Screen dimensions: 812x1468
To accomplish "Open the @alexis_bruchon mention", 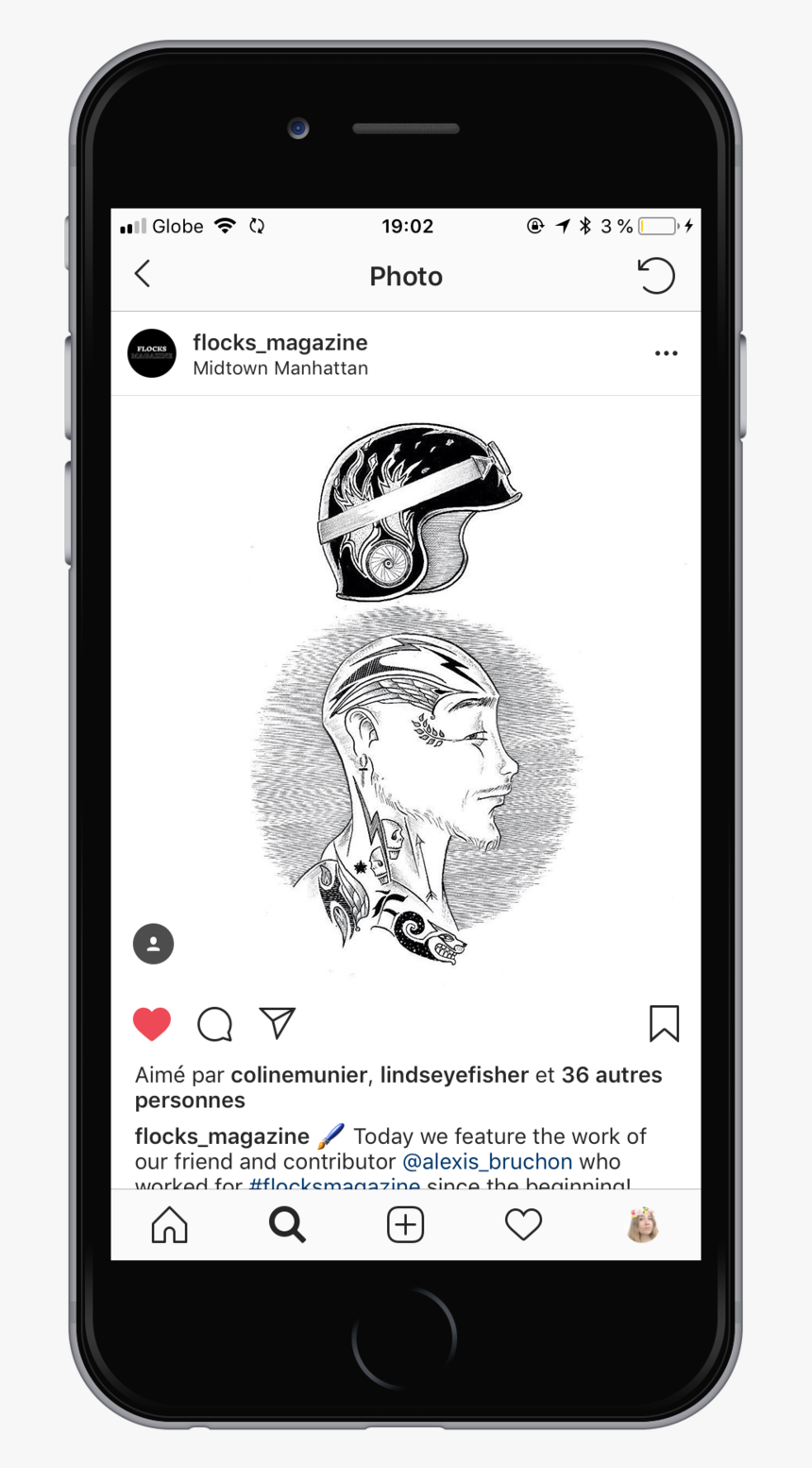I will [x=487, y=1162].
